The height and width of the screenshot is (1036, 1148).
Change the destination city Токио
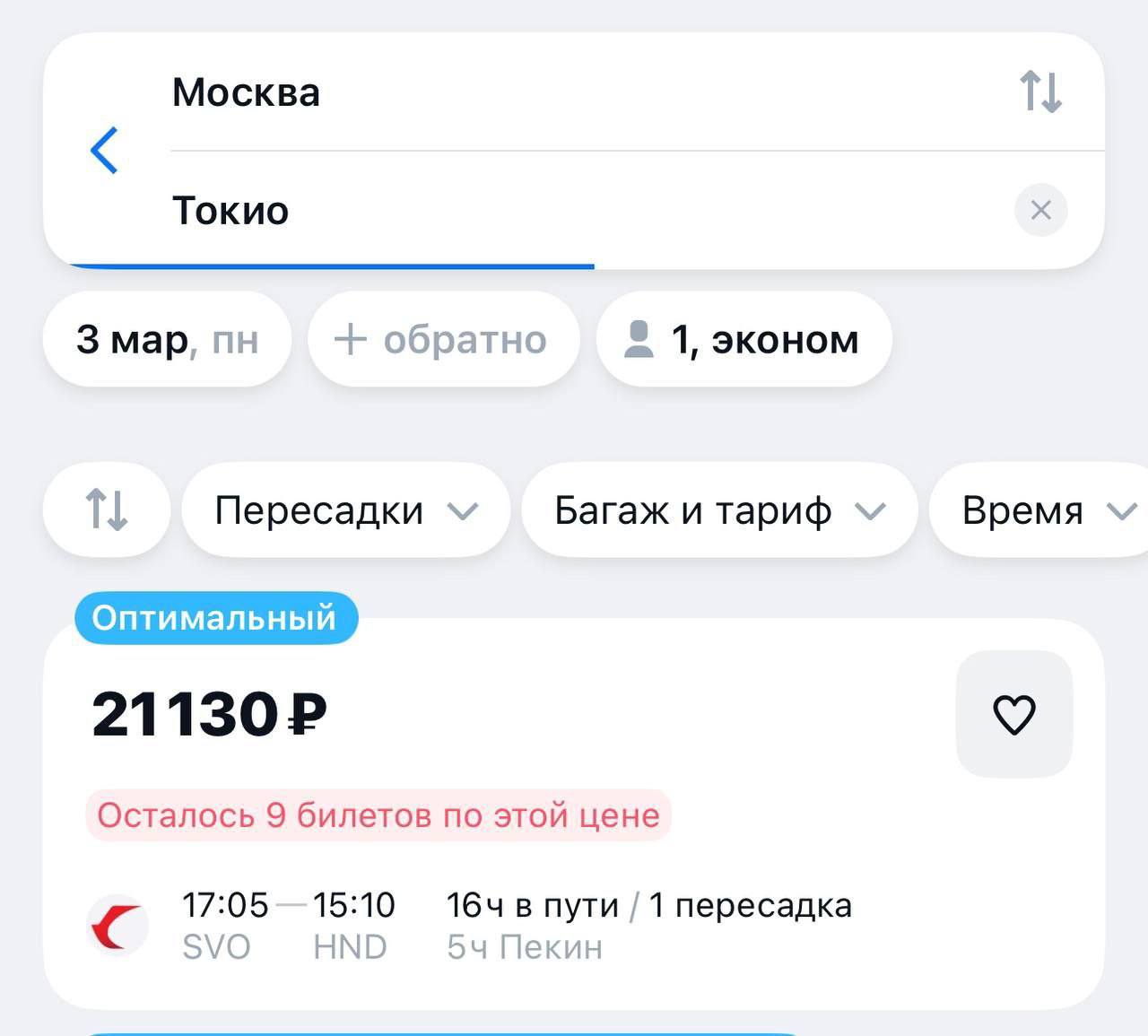click(x=230, y=212)
